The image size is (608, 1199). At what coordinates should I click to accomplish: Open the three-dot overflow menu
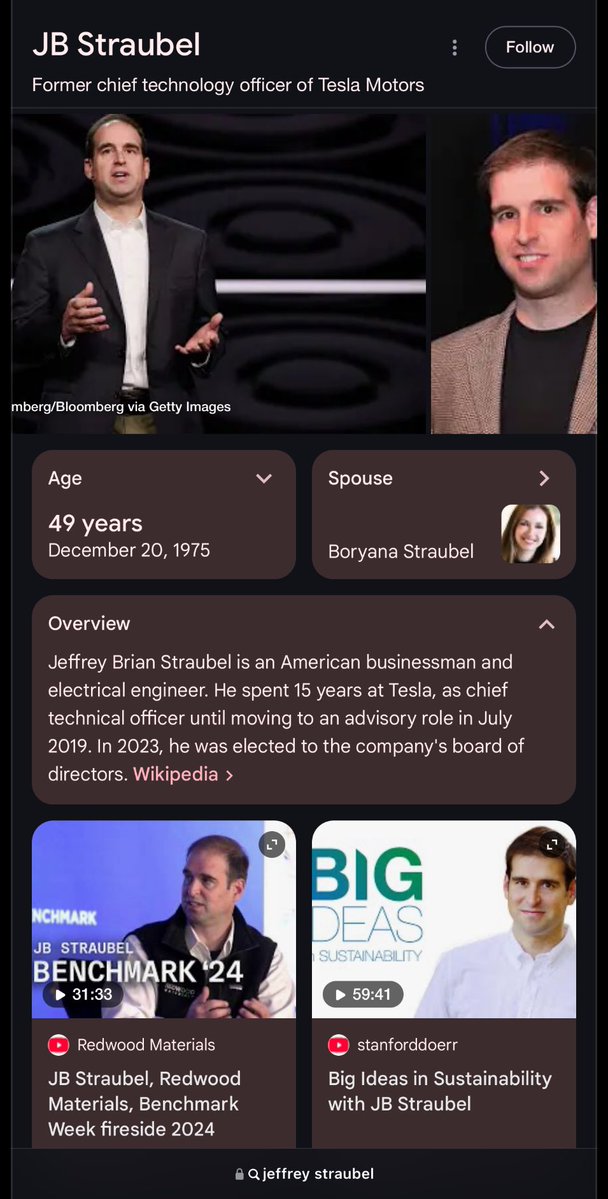coord(455,48)
